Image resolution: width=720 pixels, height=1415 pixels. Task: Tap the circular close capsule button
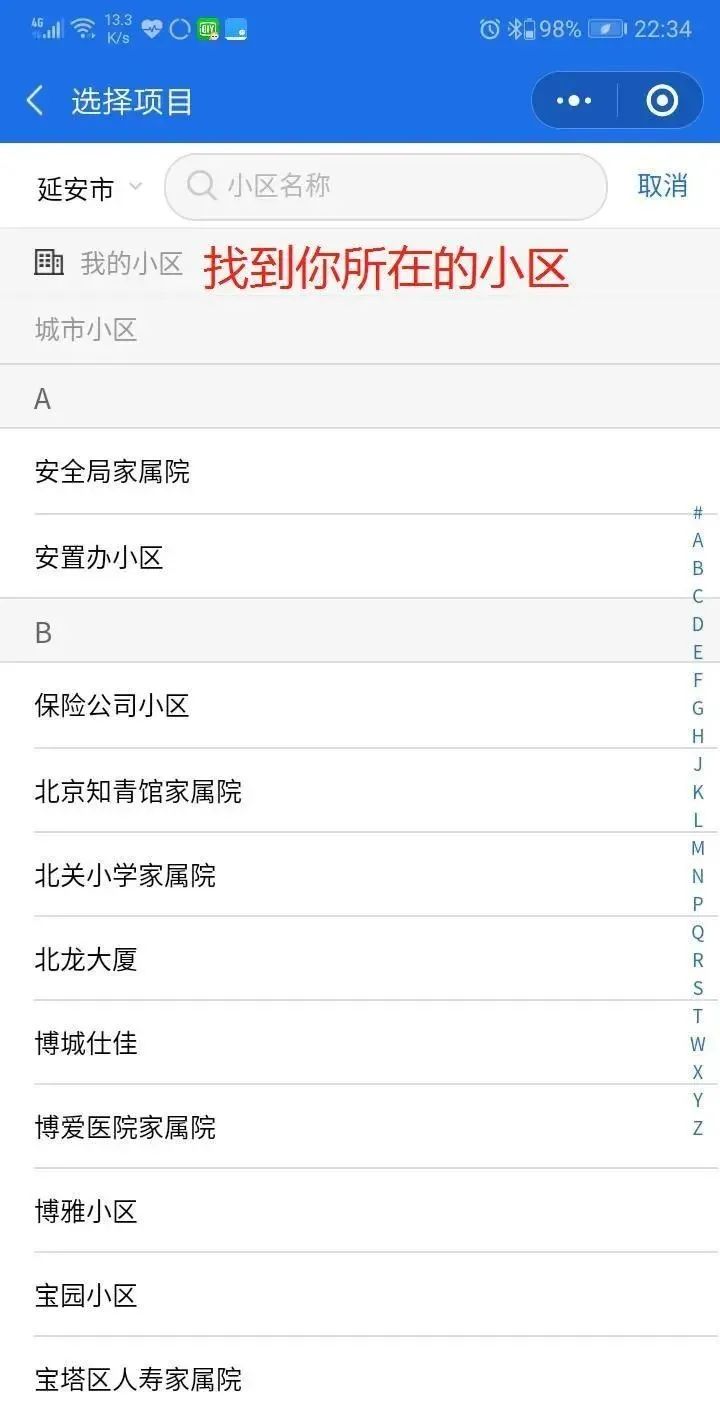[x=663, y=100]
